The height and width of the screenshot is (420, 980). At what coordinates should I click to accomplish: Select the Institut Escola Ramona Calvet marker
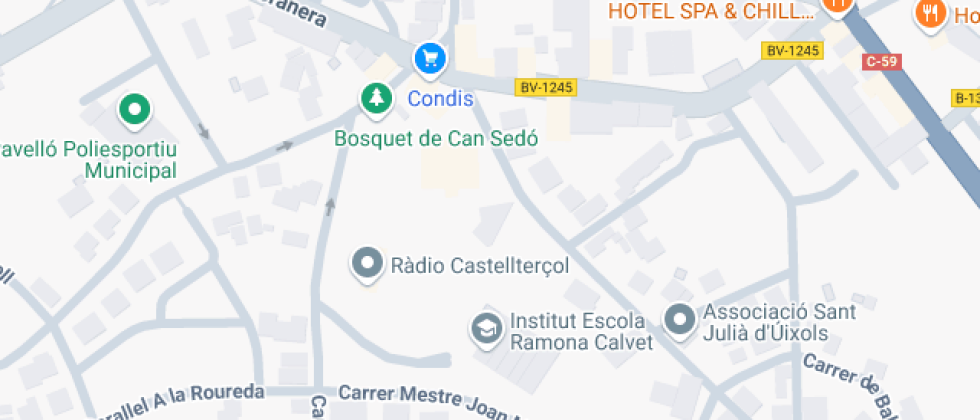click(x=487, y=326)
